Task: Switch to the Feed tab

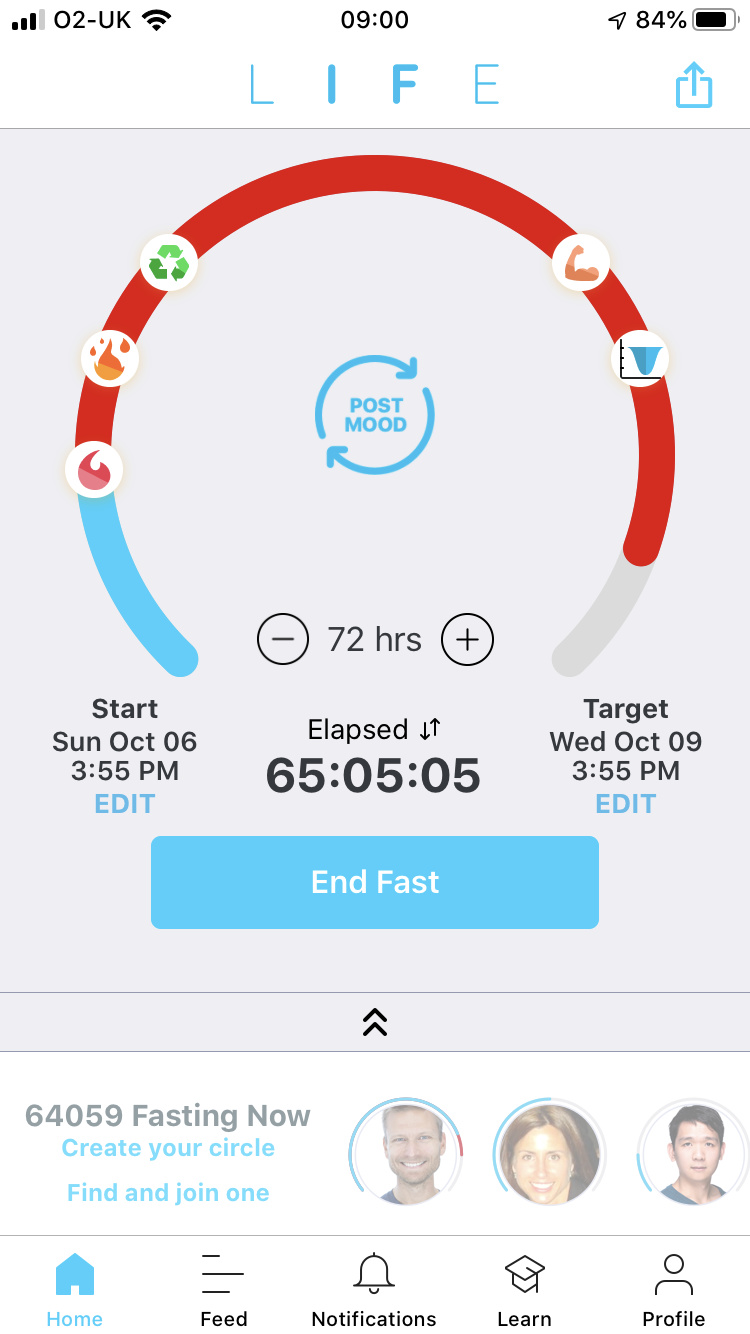Action: (224, 1290)
